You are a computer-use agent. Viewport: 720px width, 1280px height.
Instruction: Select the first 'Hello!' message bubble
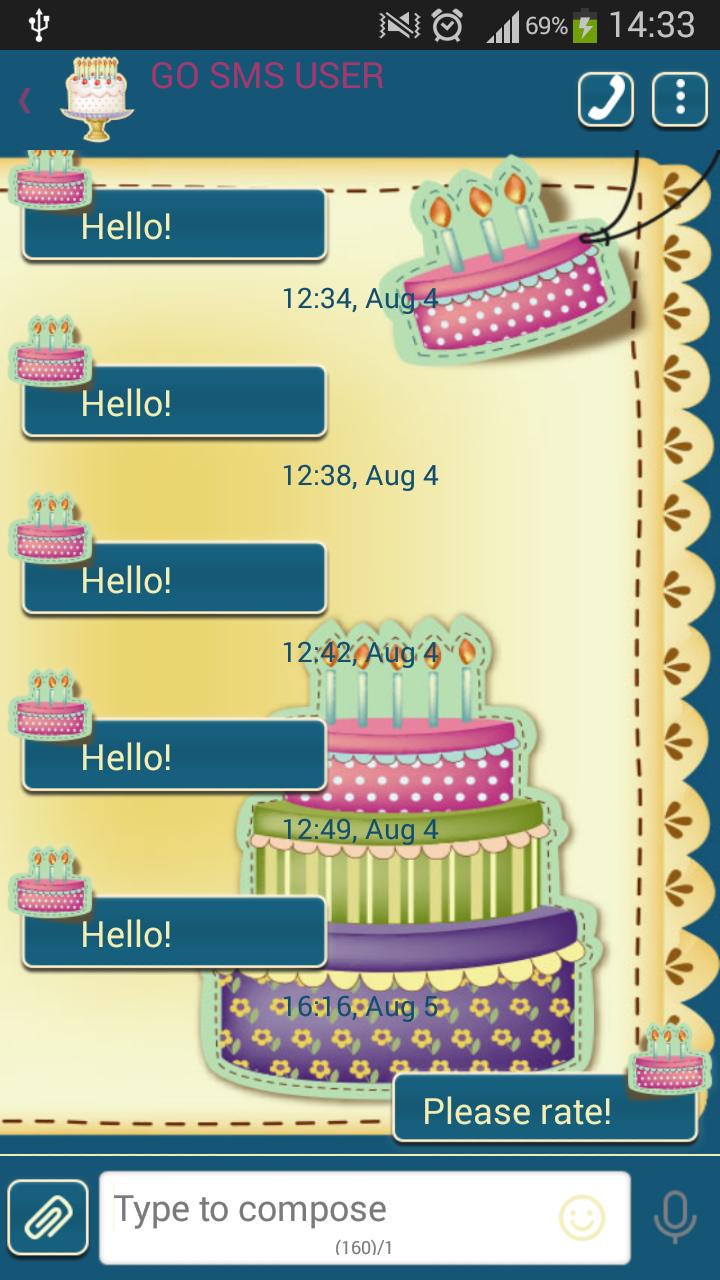pyautogui.click(x=174, y=225)
